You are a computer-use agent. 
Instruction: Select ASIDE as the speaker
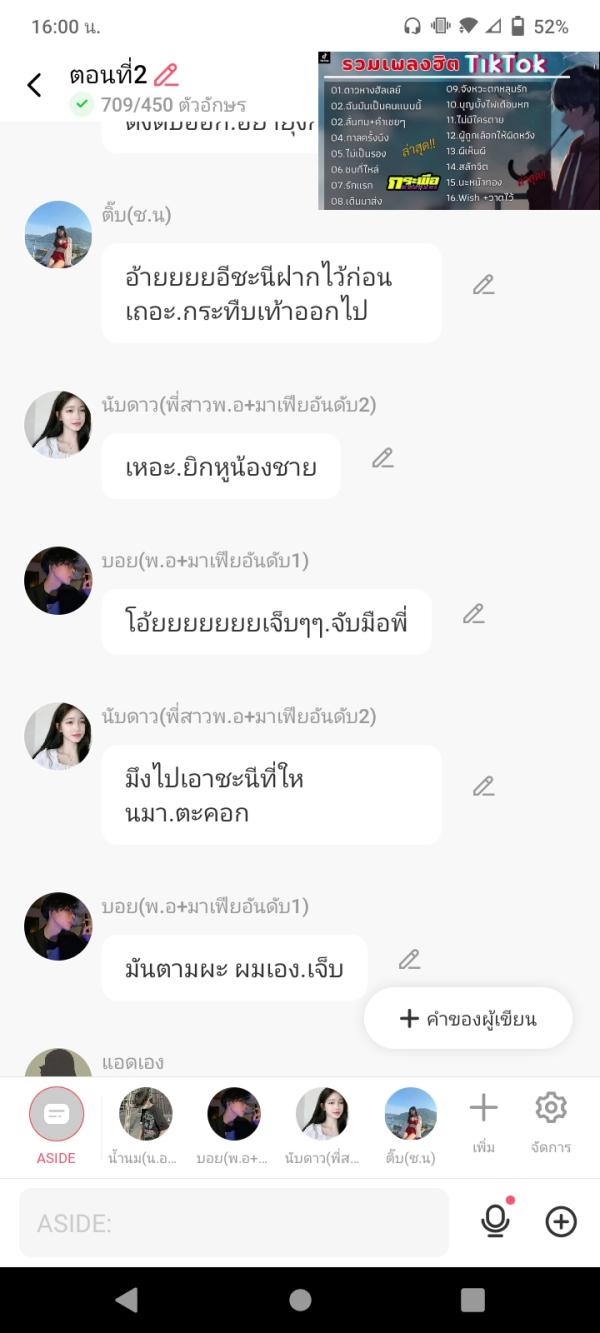pos(57,1114)
